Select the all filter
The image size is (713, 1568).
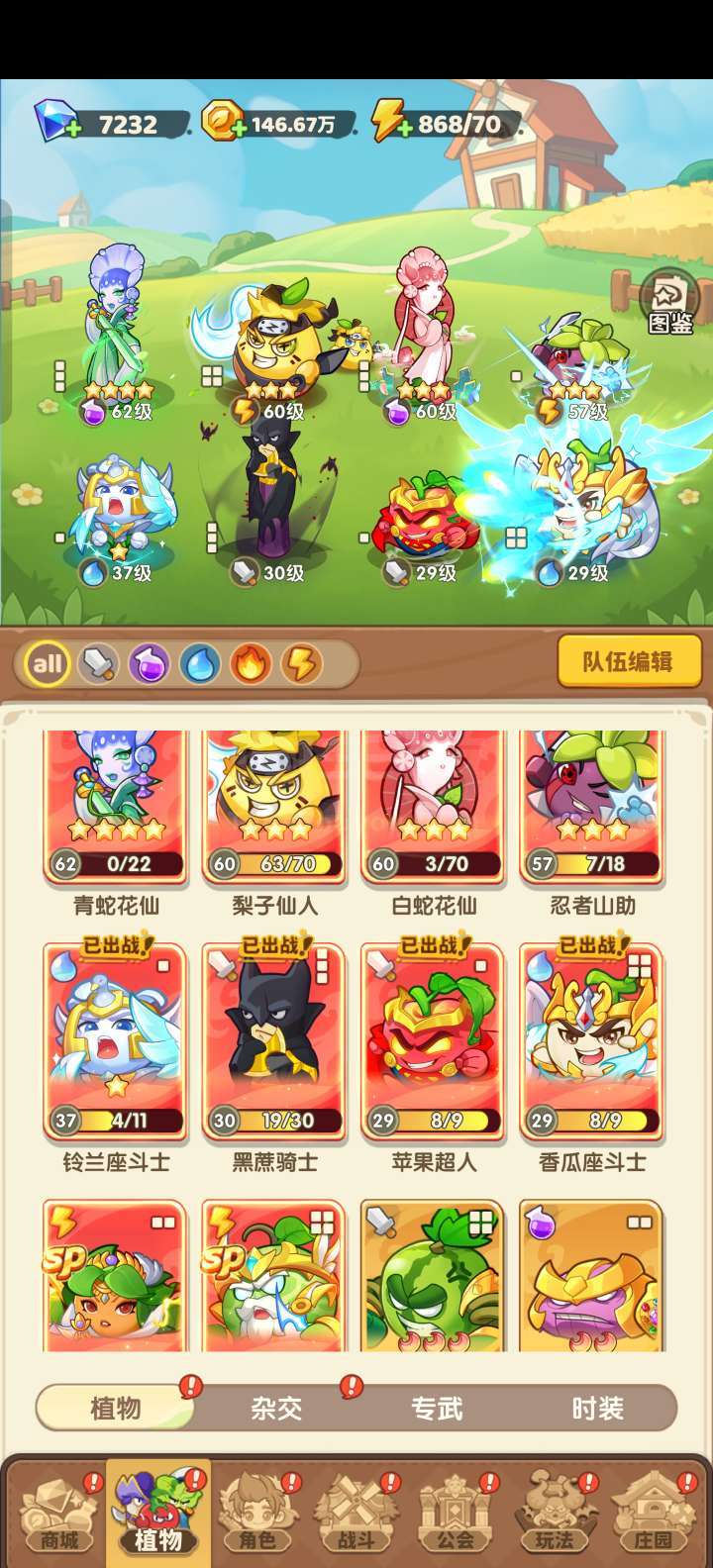click(x=47, y=663)
